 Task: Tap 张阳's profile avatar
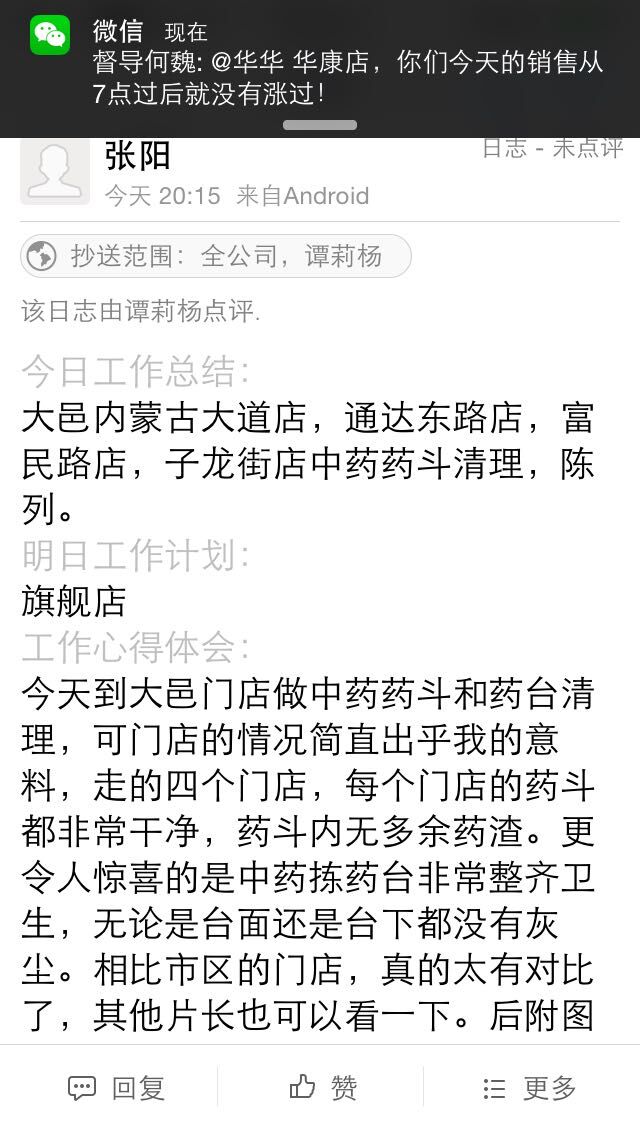click(x=55, y=171)
